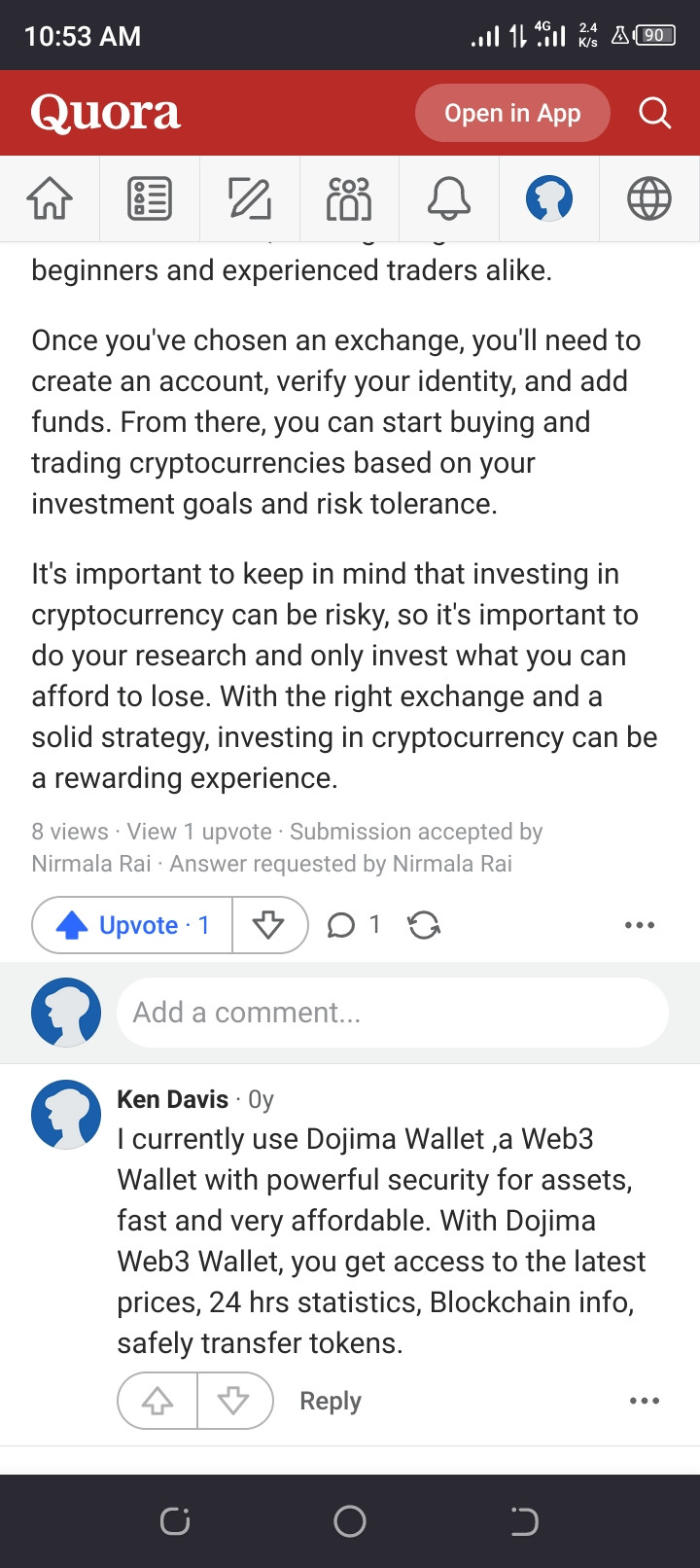Reply to Ken Davis's comment
Screen dimensions: 700x1568
coord(331,1401)
